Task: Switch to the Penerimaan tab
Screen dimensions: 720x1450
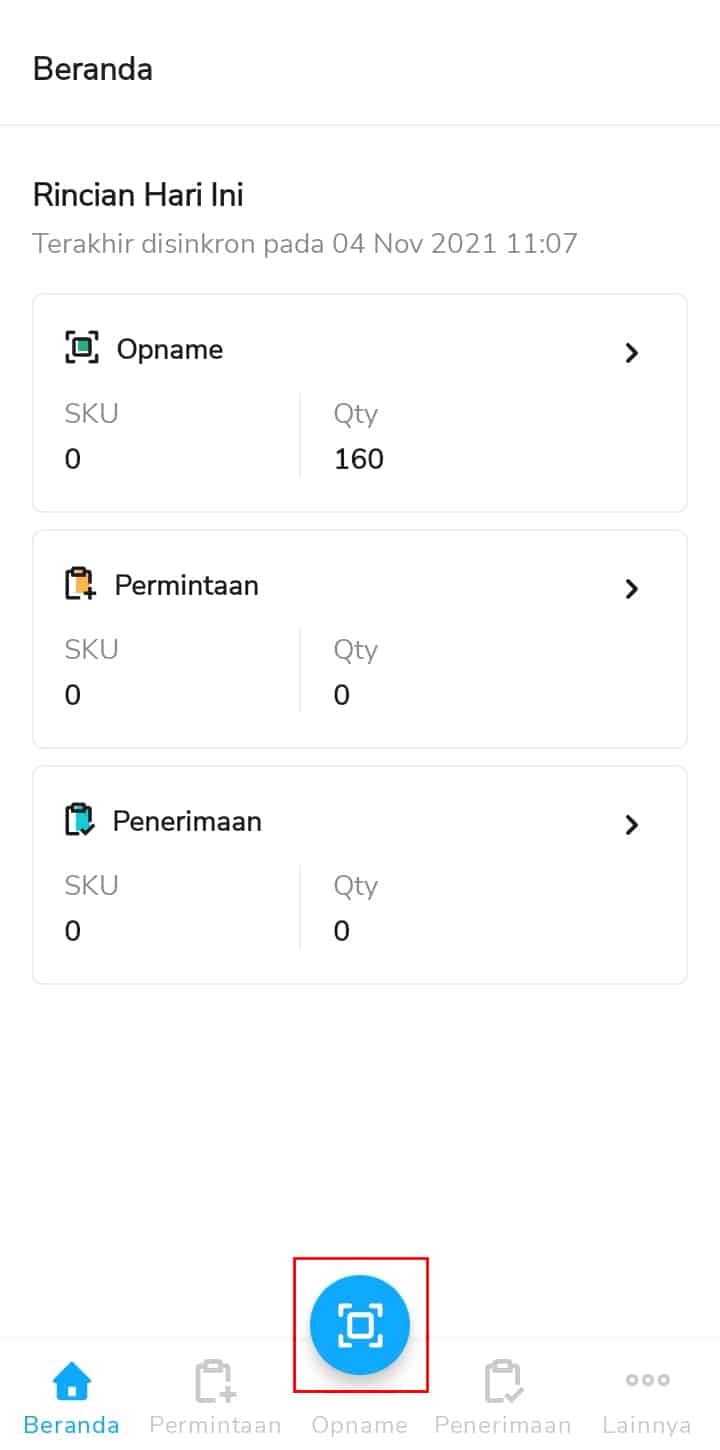Action: click(503, 1397)
